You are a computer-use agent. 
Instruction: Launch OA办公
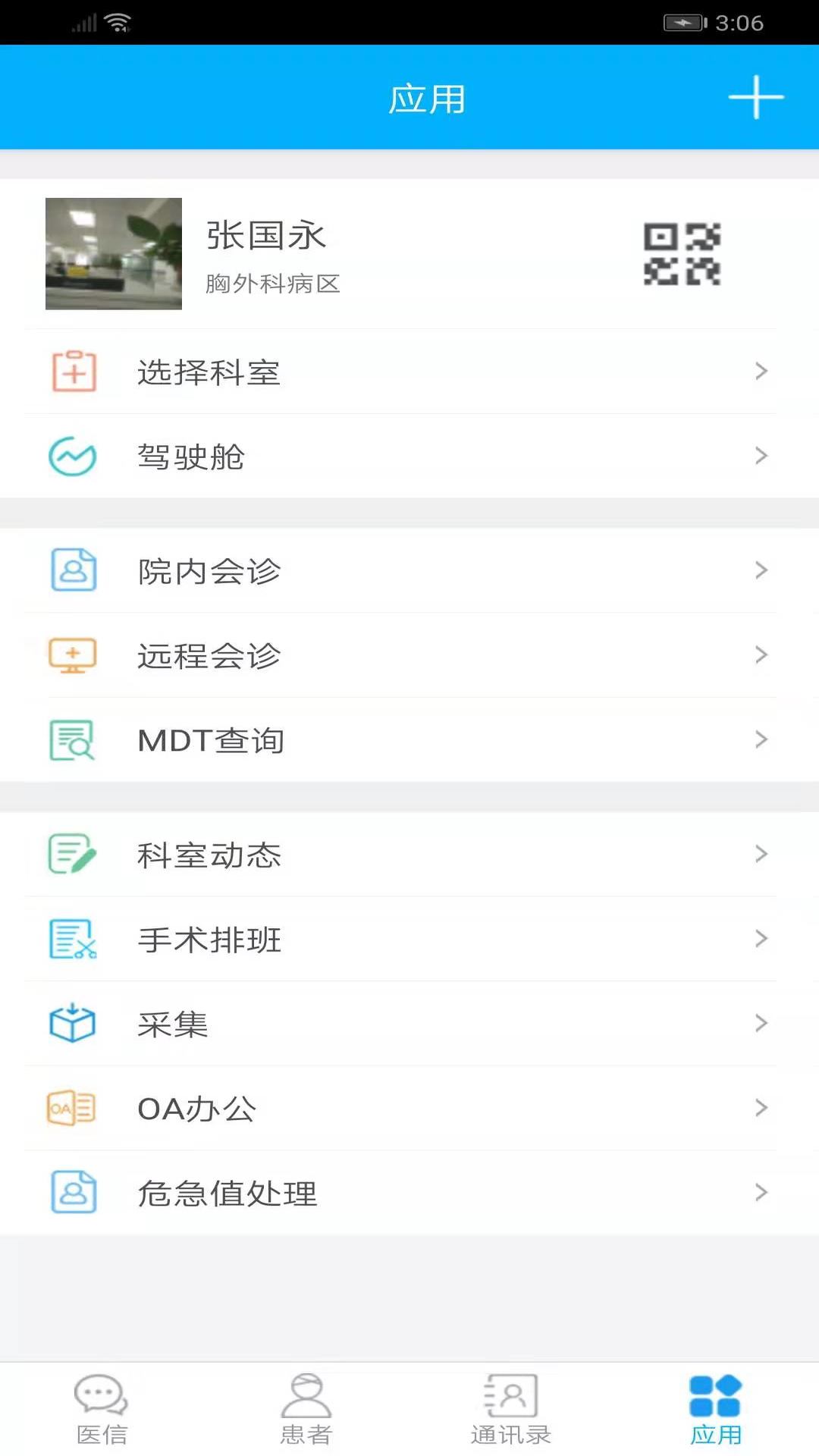click(x=409, y=1109)
